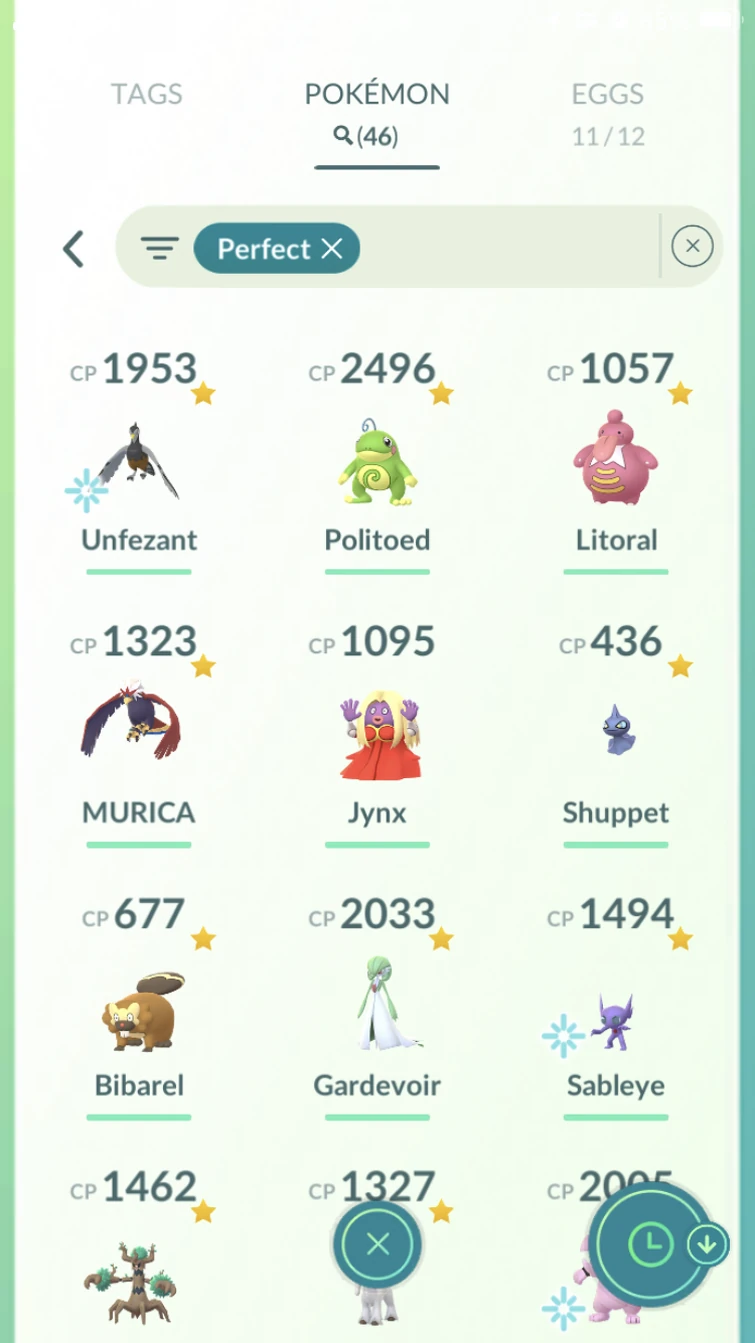Screen dimensions: 755x1343
Task: Toggle Gardevoir as a favorite
Action: point(441,938)
